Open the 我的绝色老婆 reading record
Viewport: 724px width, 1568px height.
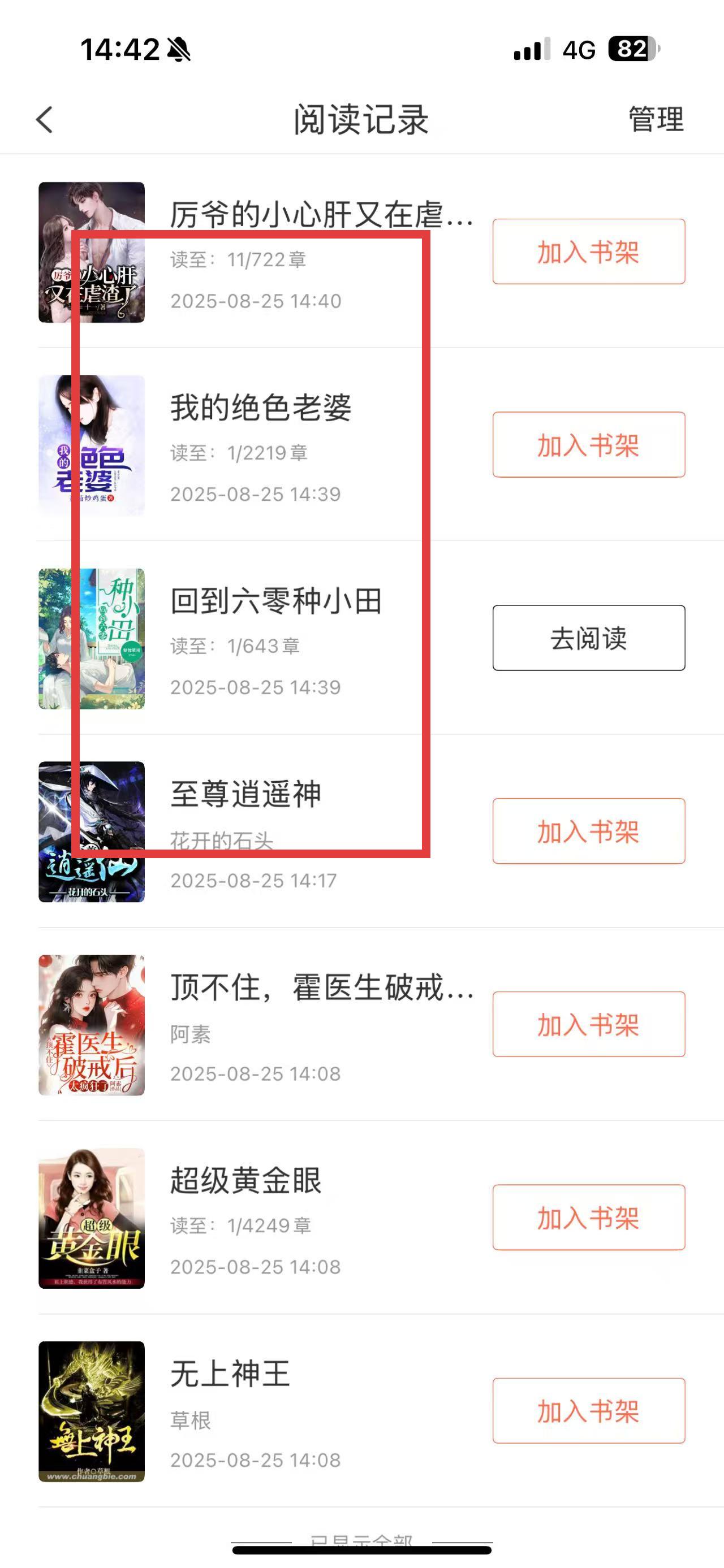(x=261, y=408)
